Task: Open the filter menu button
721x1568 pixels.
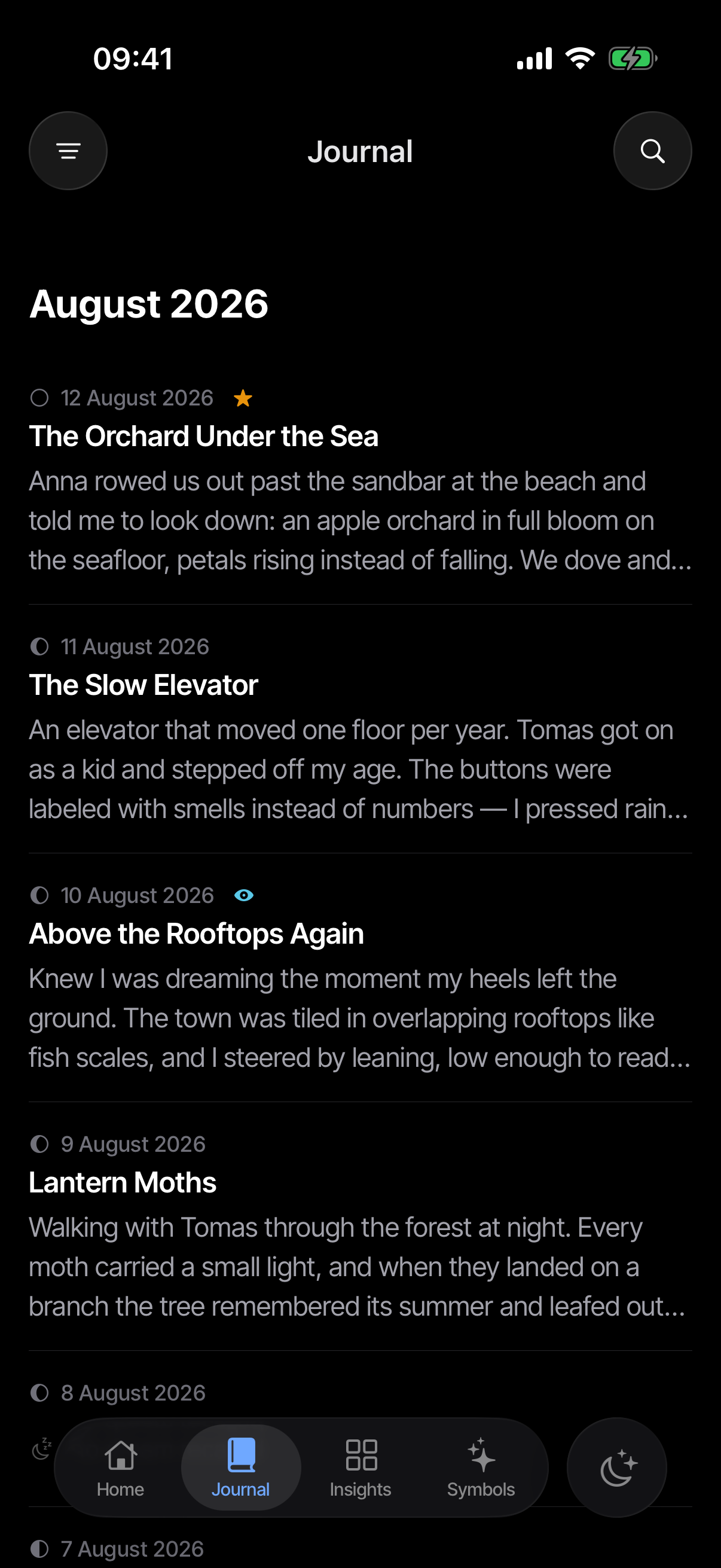Action: click(x=68, y=151)
